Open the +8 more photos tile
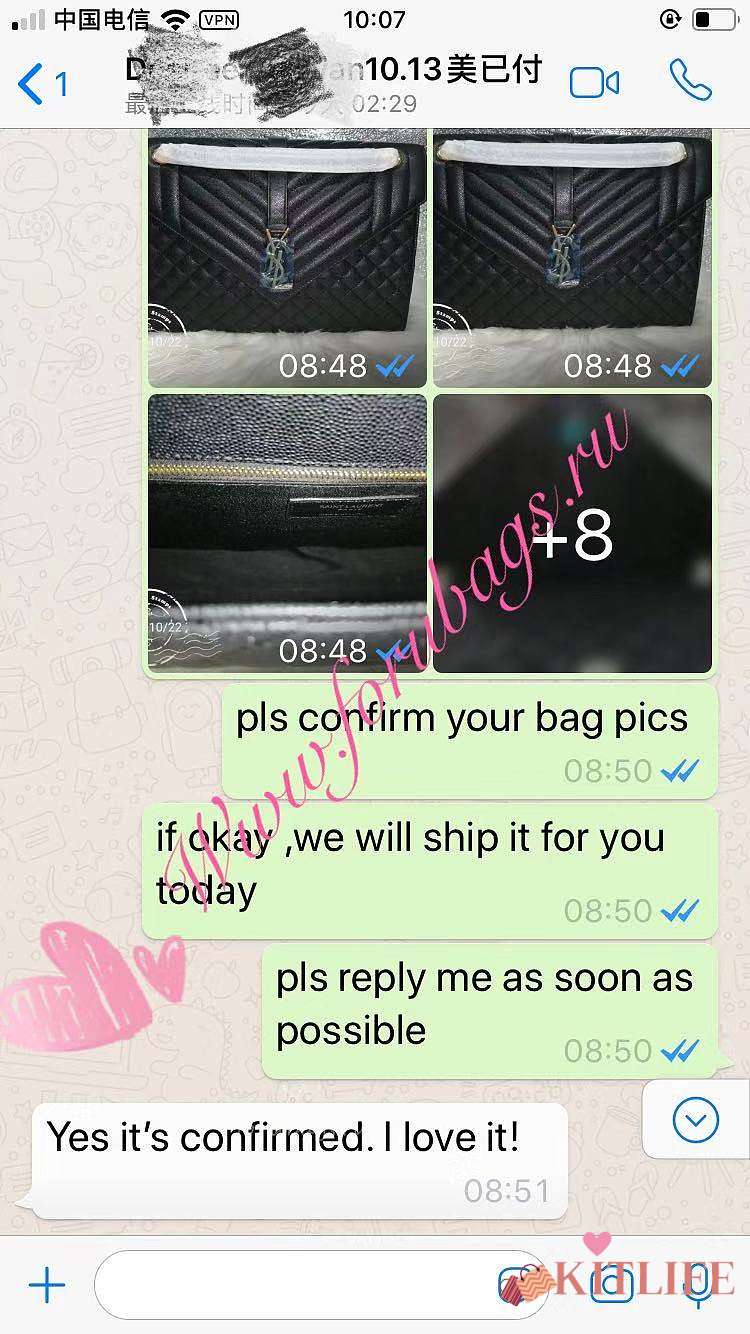This screenshot has height=1334, width=750. point(572,533)
